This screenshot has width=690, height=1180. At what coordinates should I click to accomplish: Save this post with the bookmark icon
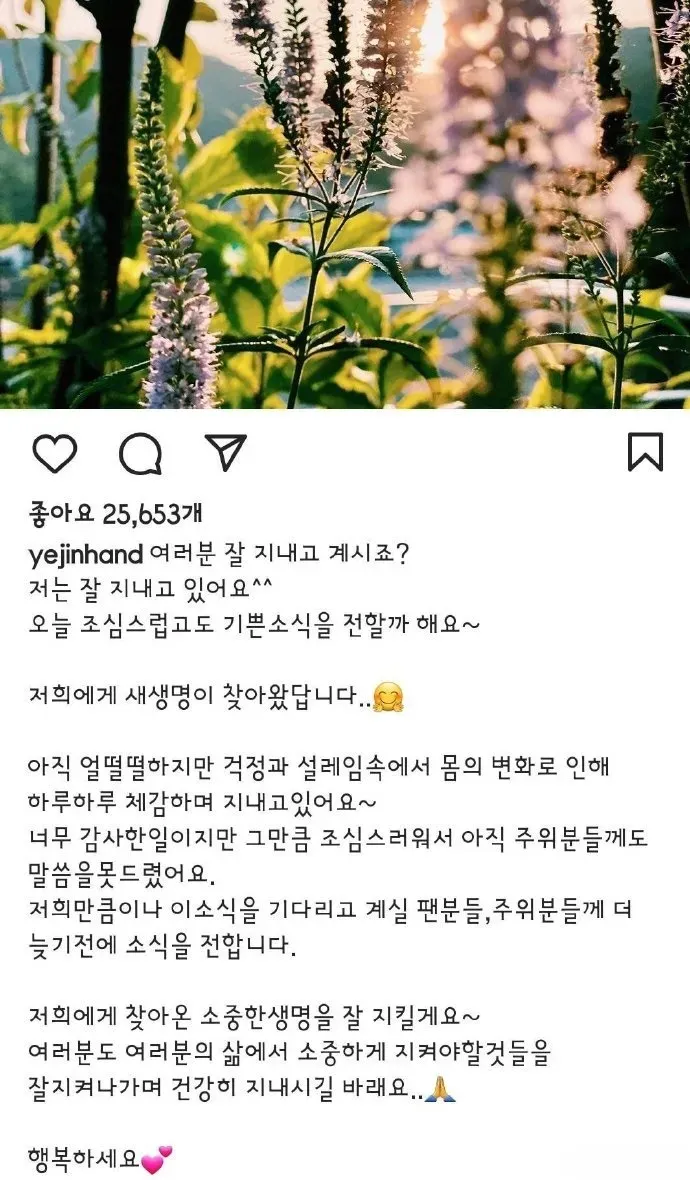tap(645, 452)
